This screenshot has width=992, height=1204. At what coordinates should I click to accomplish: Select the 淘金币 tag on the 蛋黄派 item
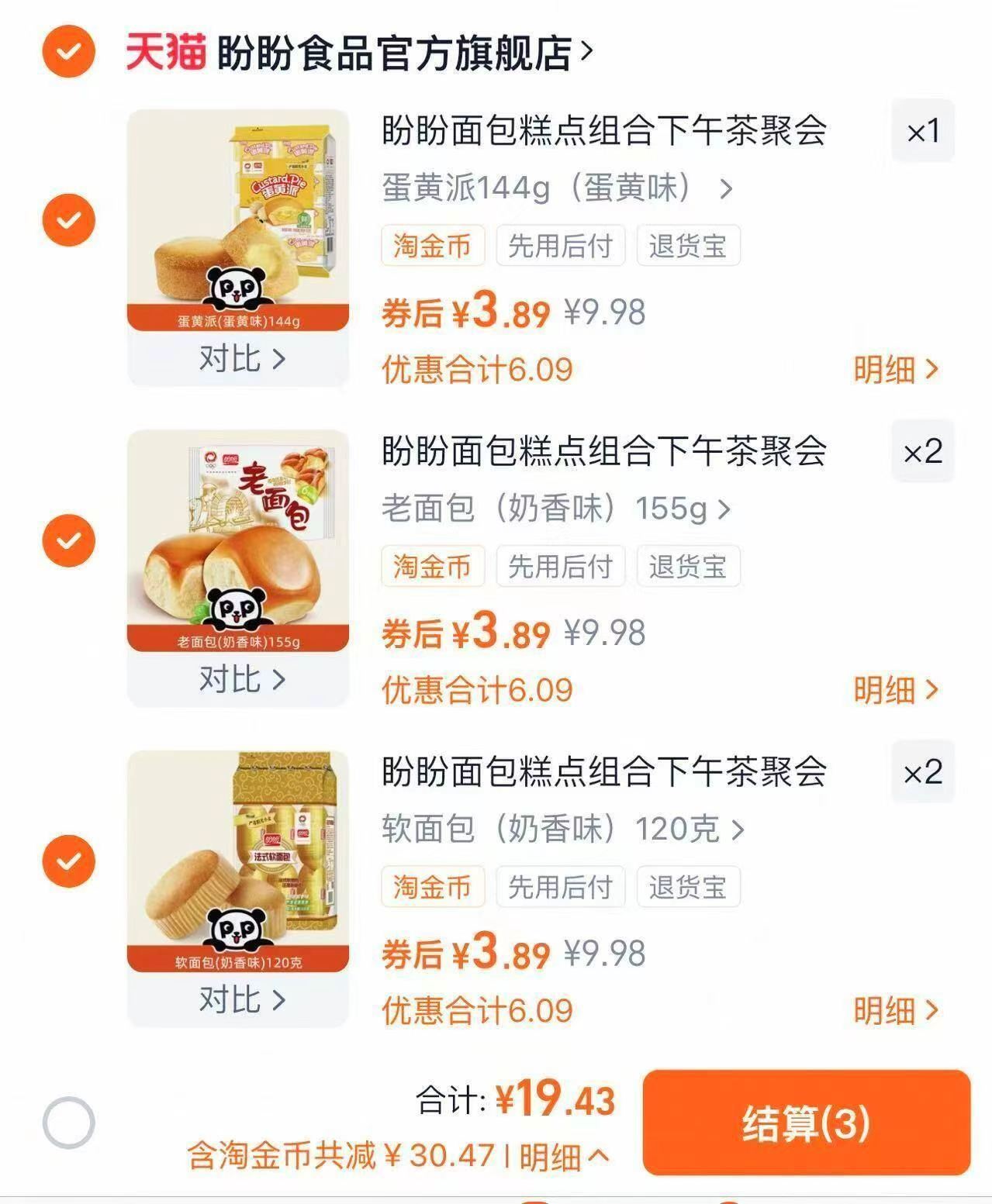click(x=433, y=246)
